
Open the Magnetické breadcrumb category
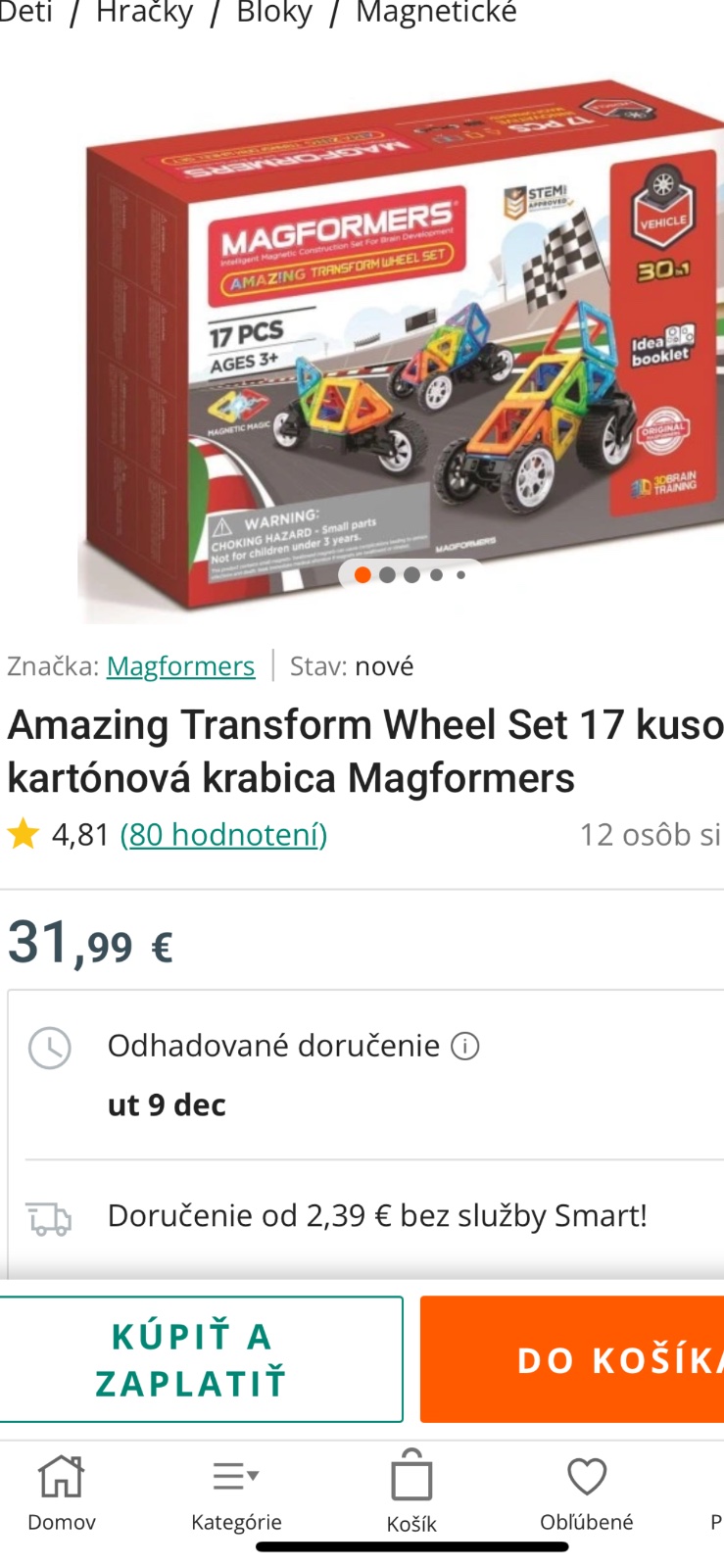(436, 14)
